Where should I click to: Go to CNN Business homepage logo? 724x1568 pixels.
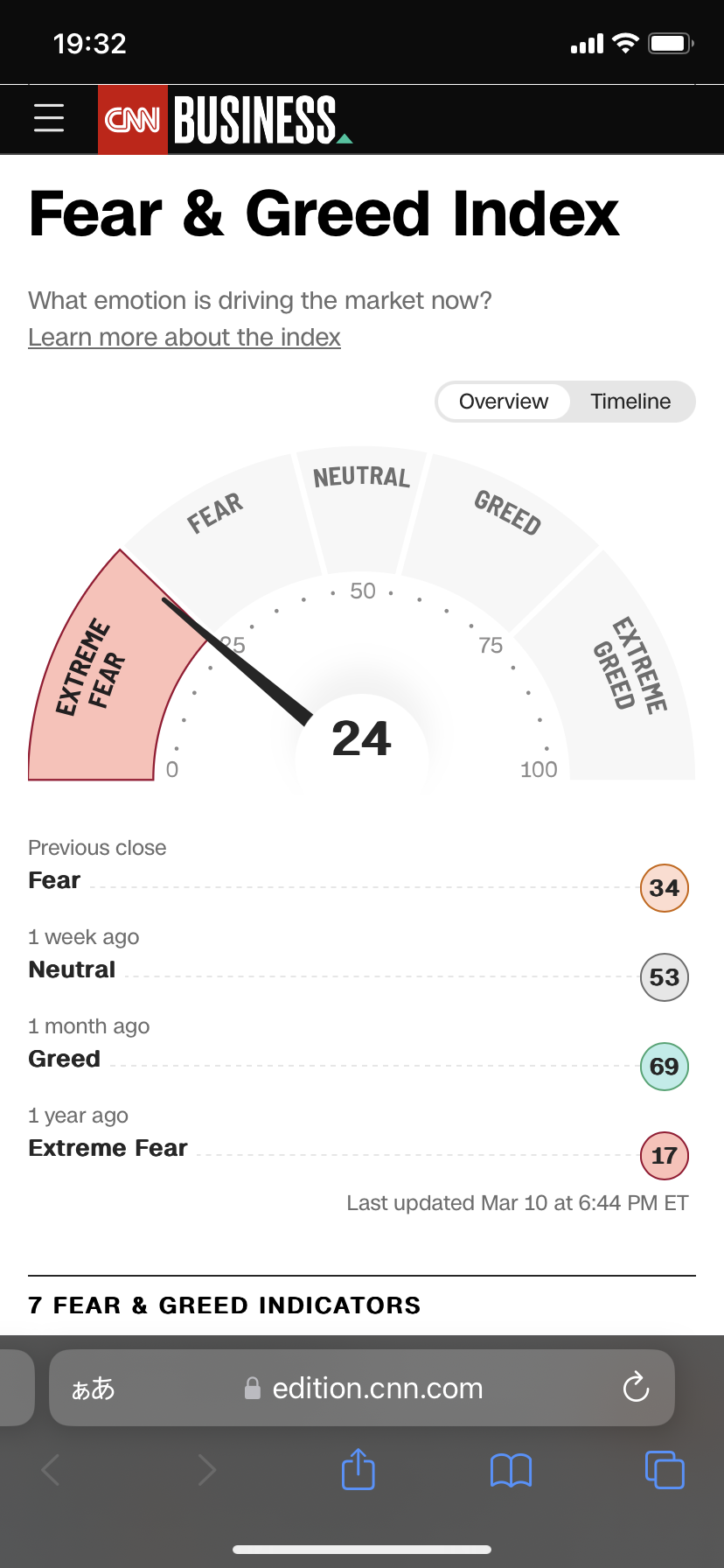pyautogui.click(x=225, y=120)
